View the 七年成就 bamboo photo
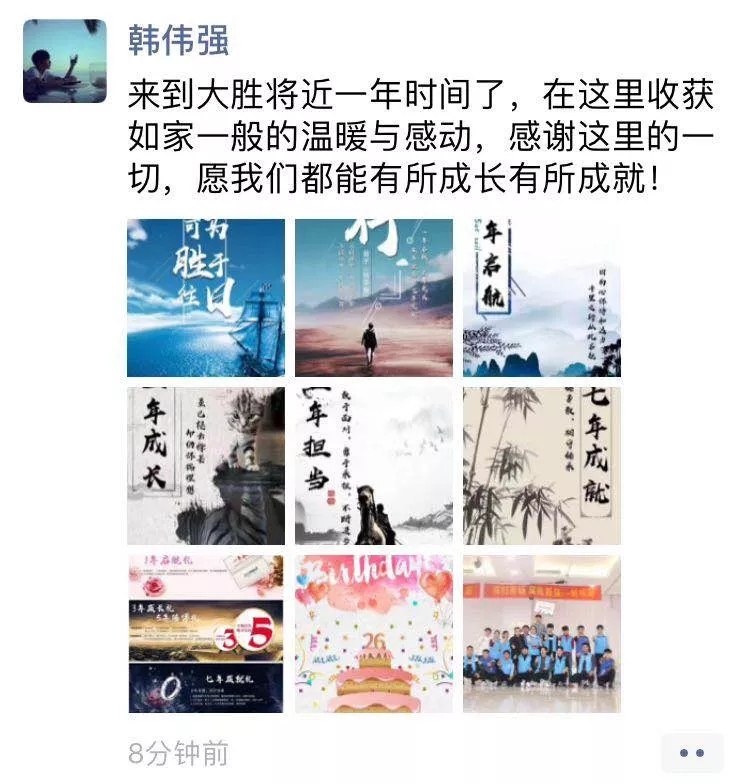Image resolution: width=750 pixels, height=784 pixels. 541,466
